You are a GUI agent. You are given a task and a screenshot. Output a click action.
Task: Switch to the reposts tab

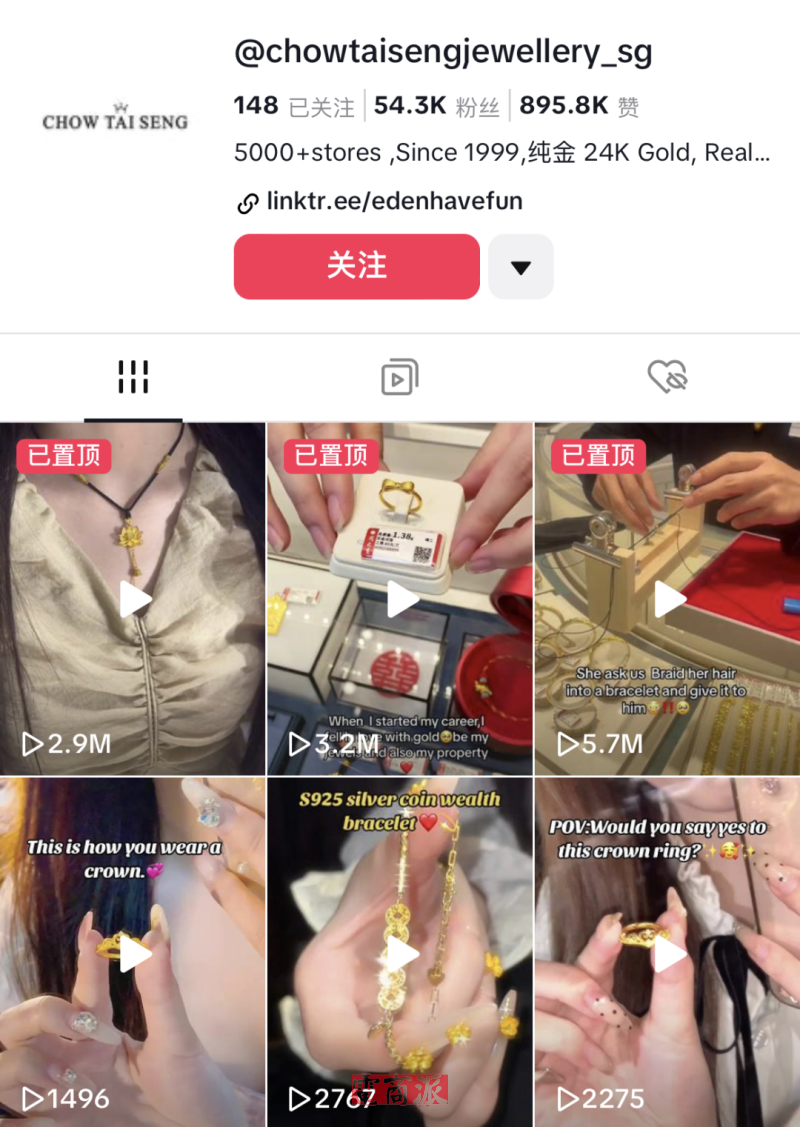(x=399, y=377)
